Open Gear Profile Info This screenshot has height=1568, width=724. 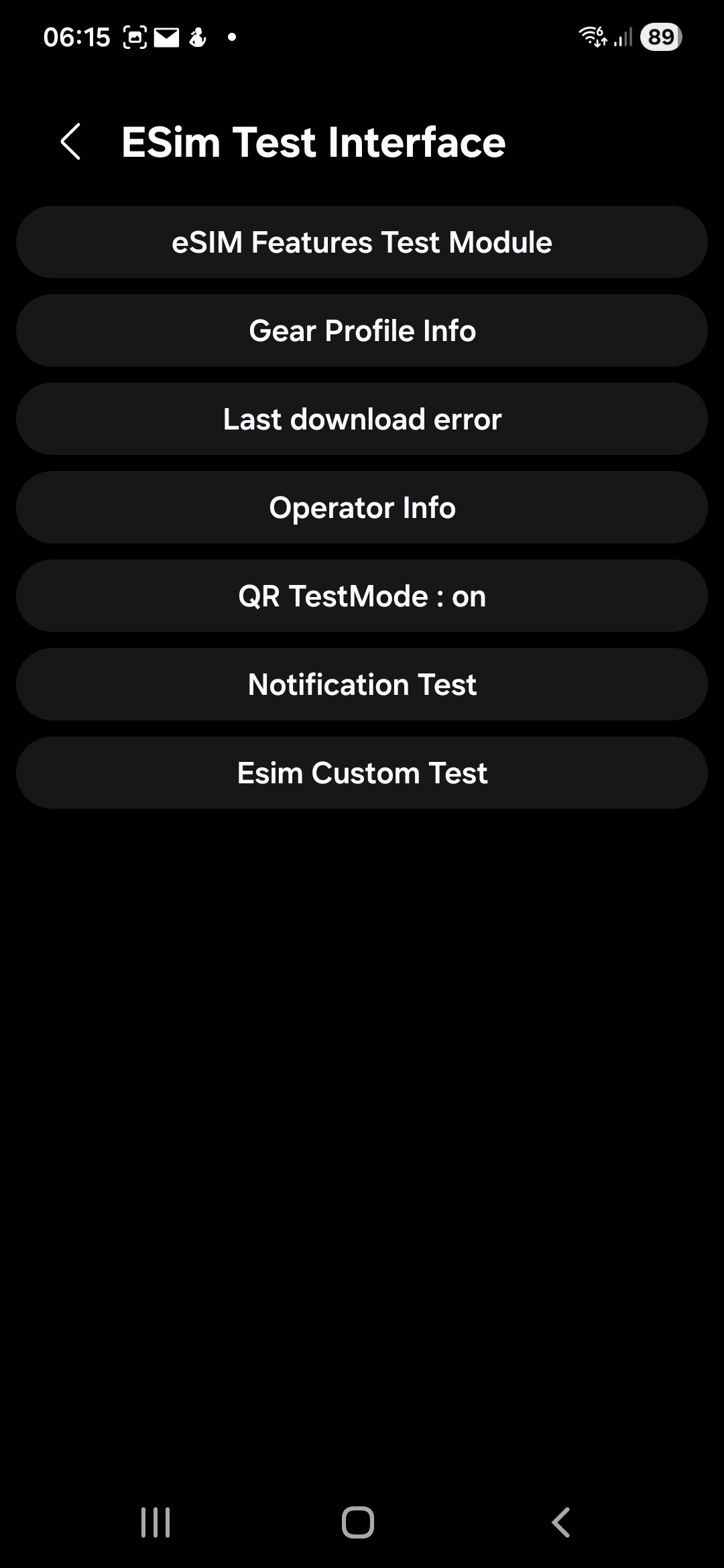[362, 330]
